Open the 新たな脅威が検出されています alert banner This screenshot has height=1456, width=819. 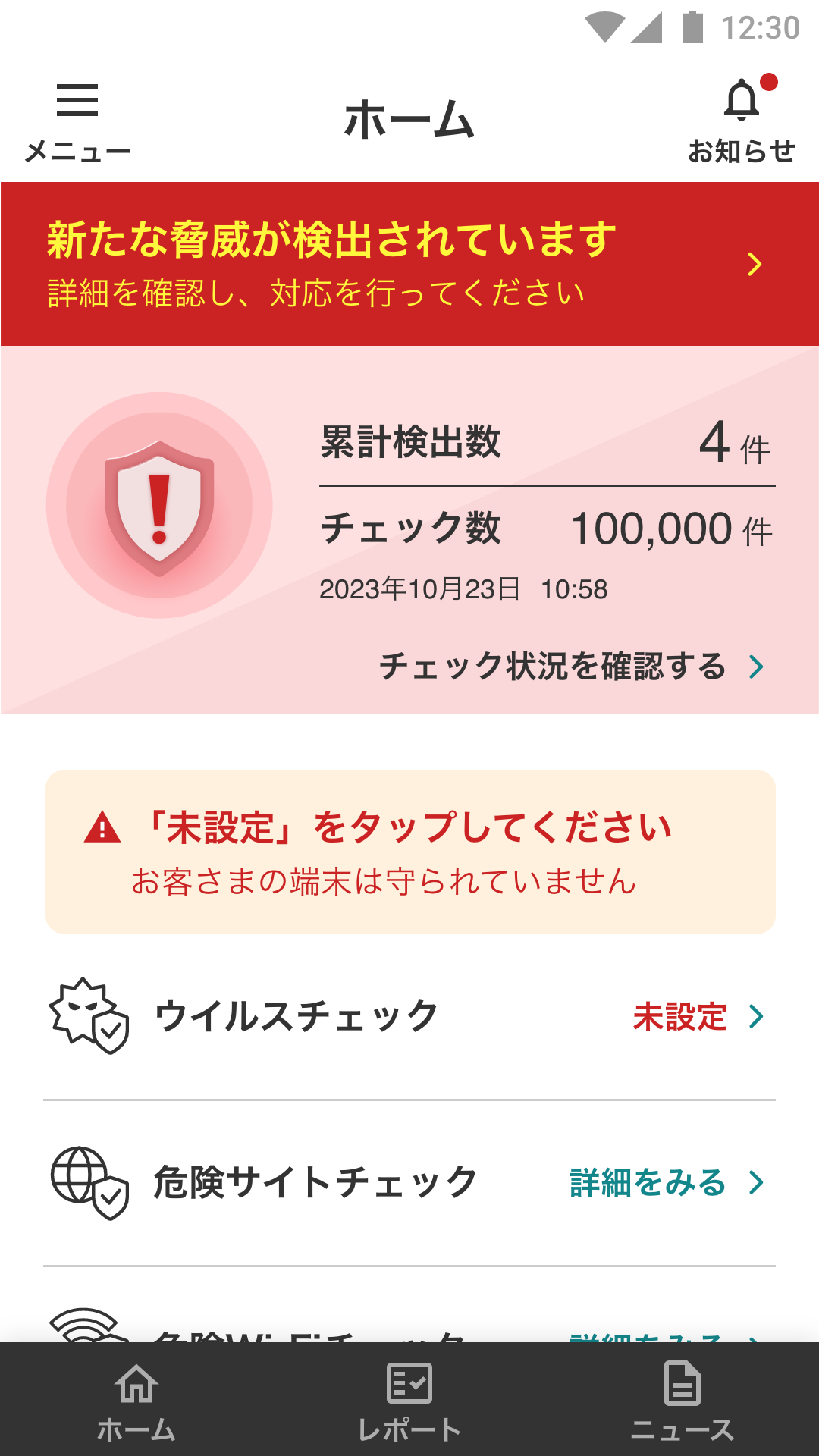point(409,264)
